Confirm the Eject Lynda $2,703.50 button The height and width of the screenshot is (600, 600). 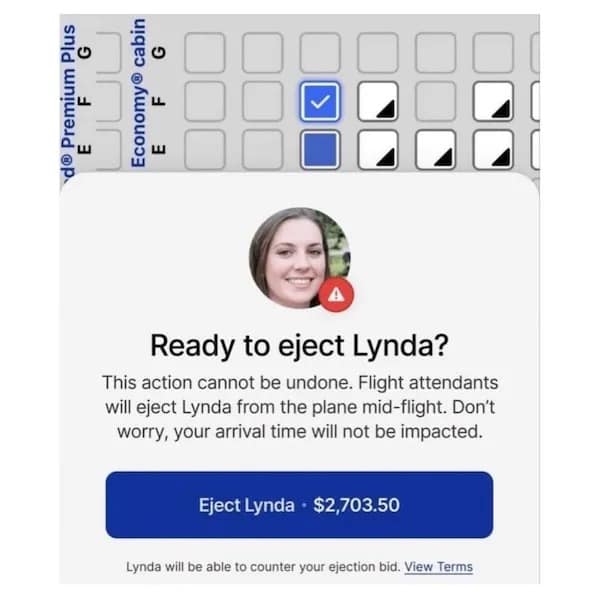click(x=299, y=505)
